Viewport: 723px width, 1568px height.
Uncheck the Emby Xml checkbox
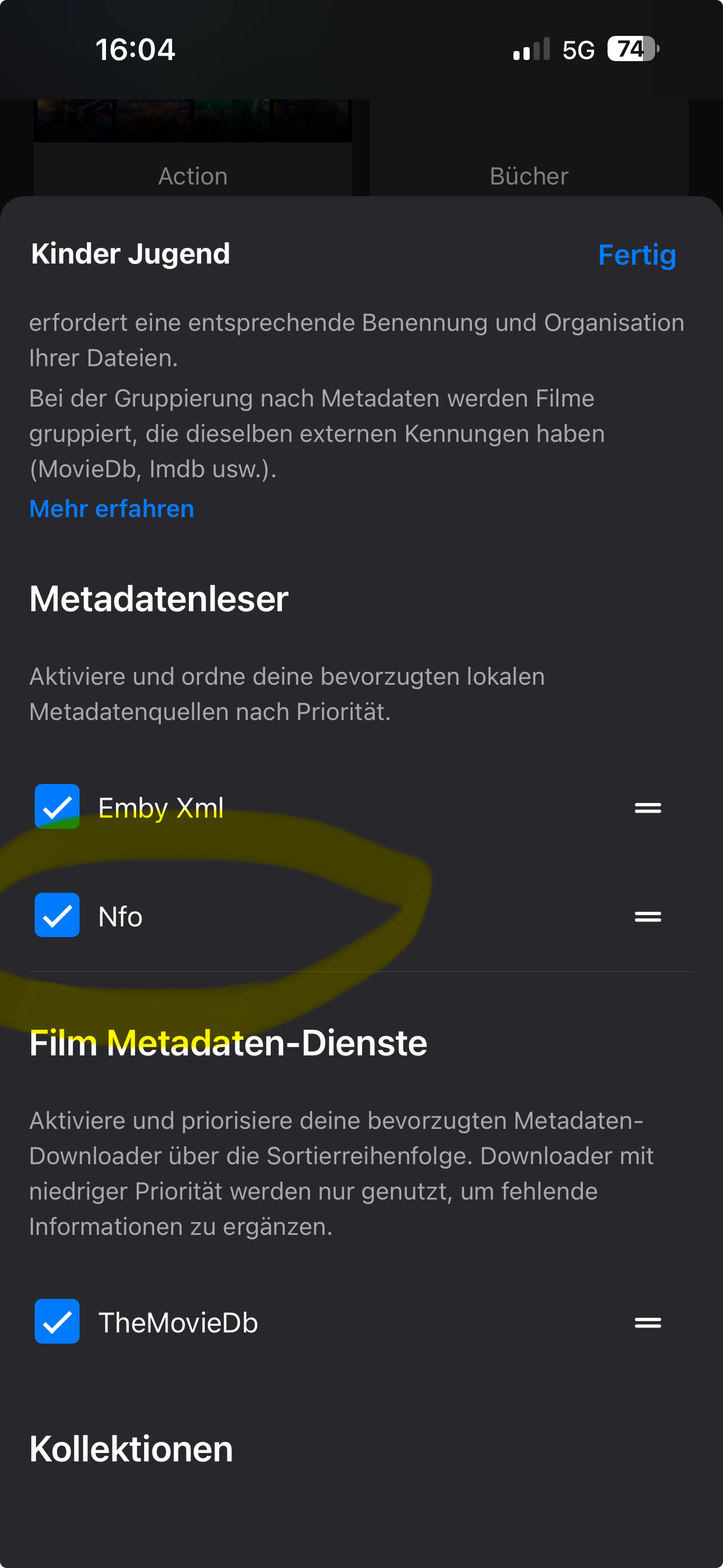tap(57, 806)
